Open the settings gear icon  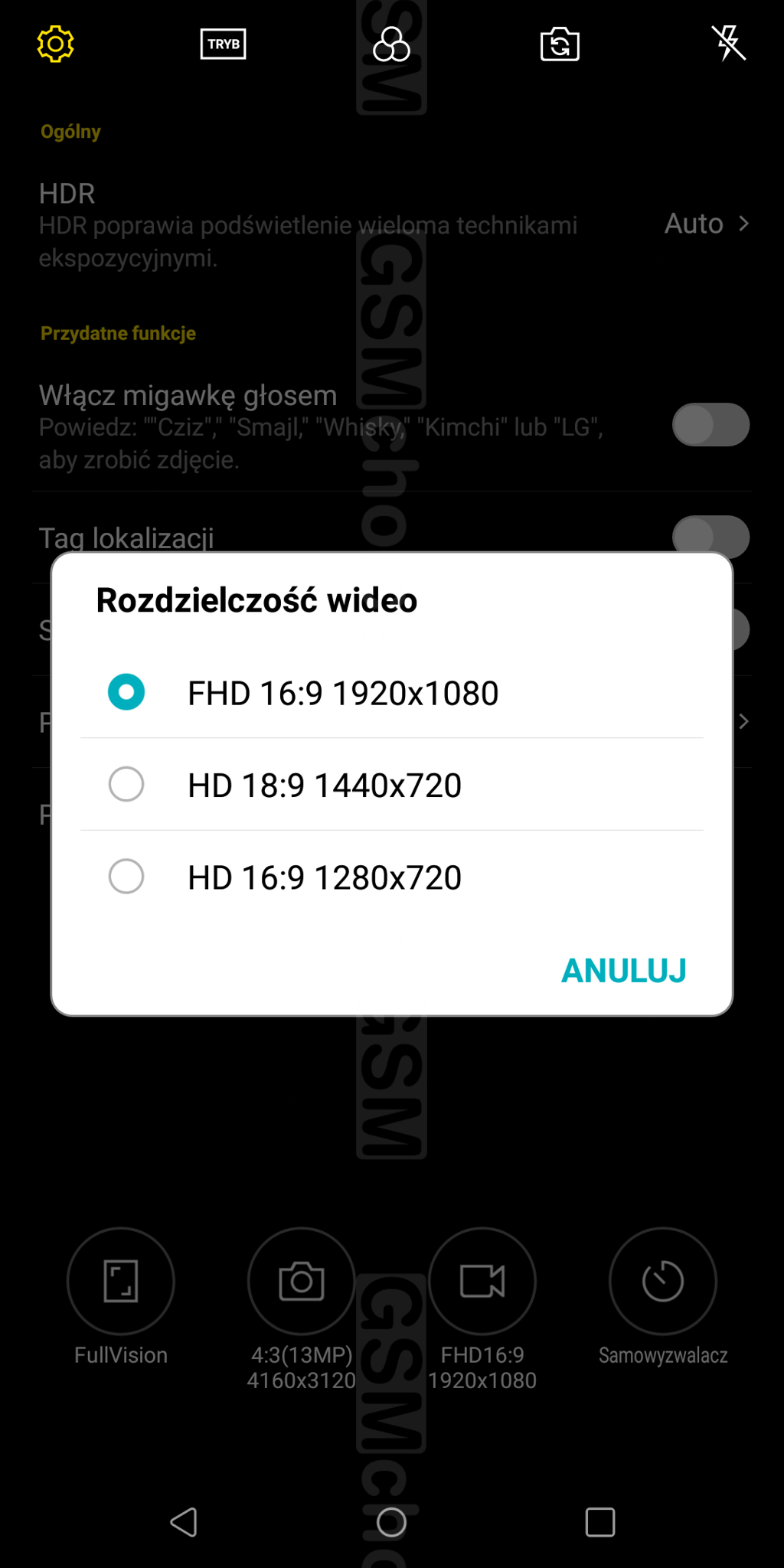56,44
